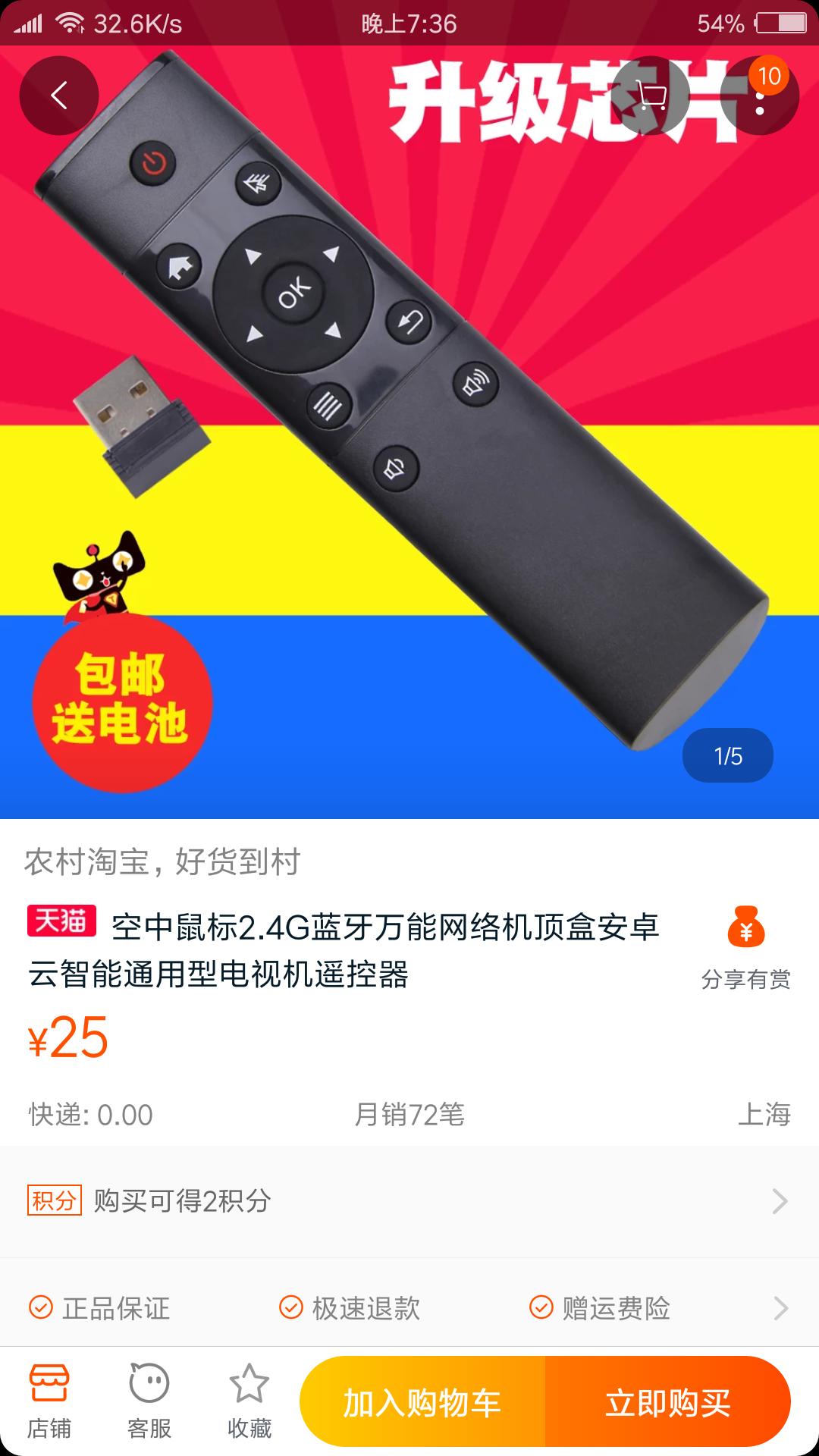Screen dimensions: 819x1456
Task: Click the 天猫 Tmall badge beside title
Action: pos(61,921)
